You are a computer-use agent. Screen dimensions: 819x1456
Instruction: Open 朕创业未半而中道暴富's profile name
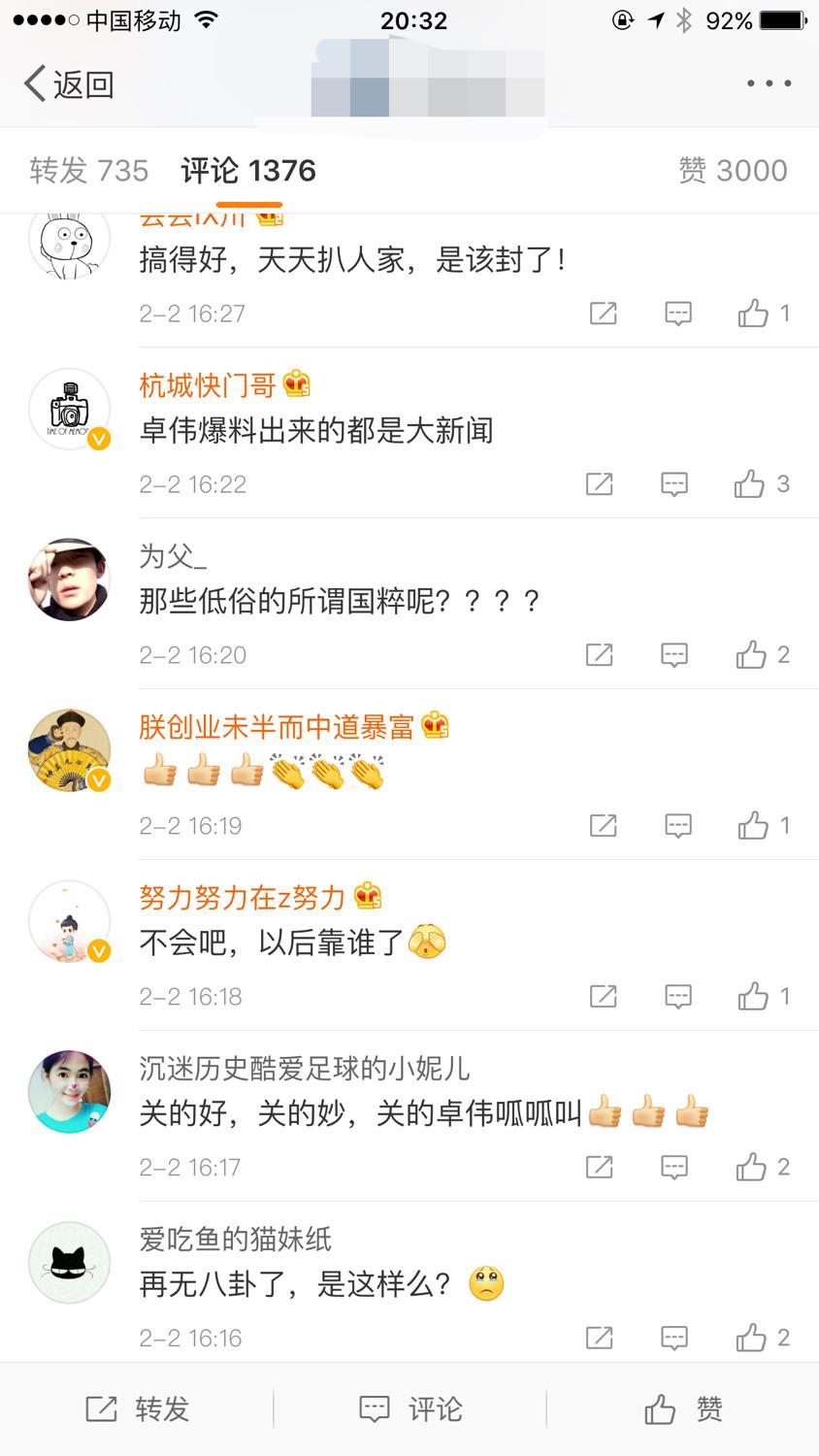click(x=277, y=726)
